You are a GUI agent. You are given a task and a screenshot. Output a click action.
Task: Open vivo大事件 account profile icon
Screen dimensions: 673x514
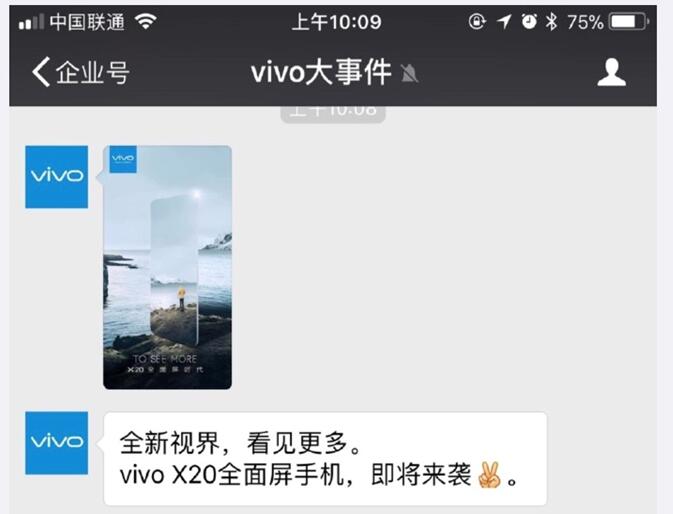coord(611,72)
